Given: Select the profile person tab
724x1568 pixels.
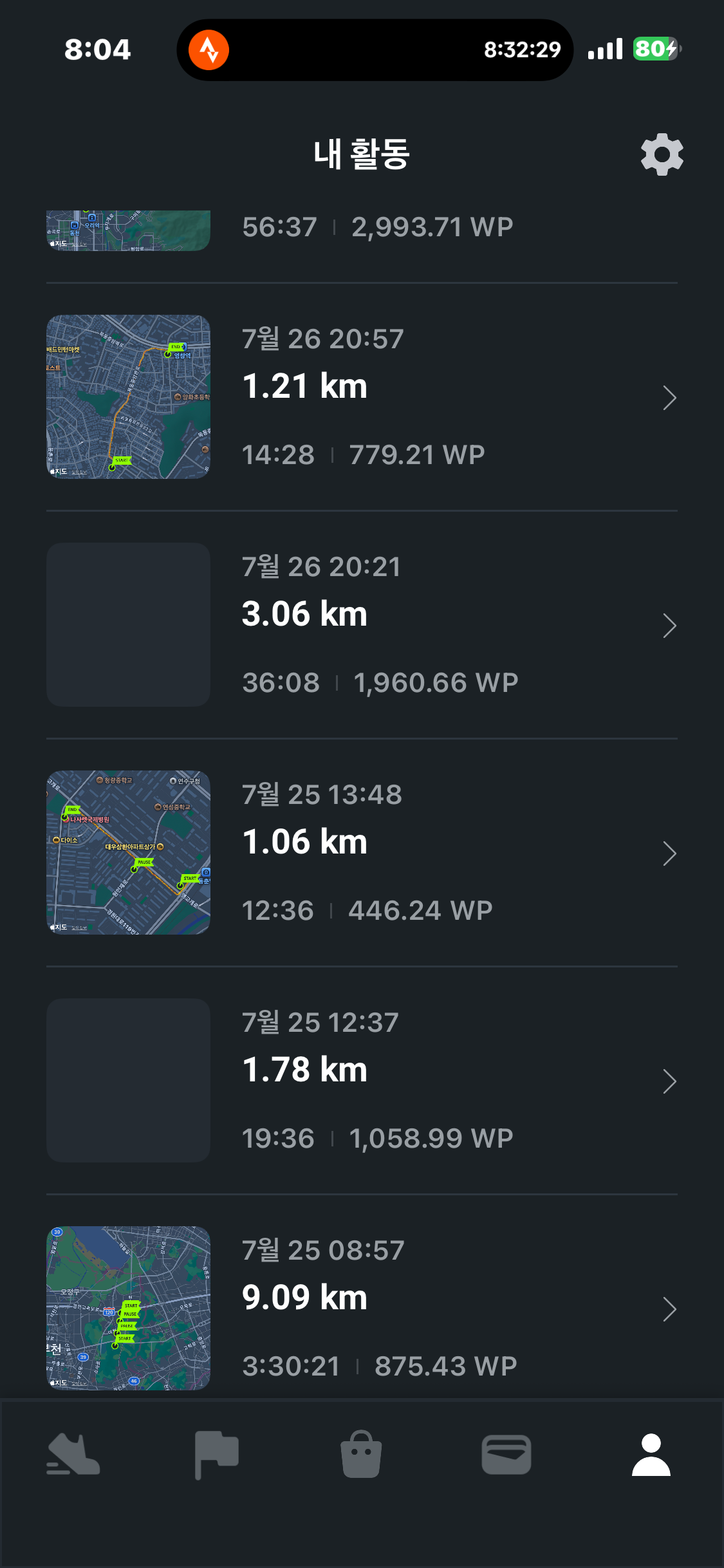Looking at the screenshot, I should coord(651,1455).
